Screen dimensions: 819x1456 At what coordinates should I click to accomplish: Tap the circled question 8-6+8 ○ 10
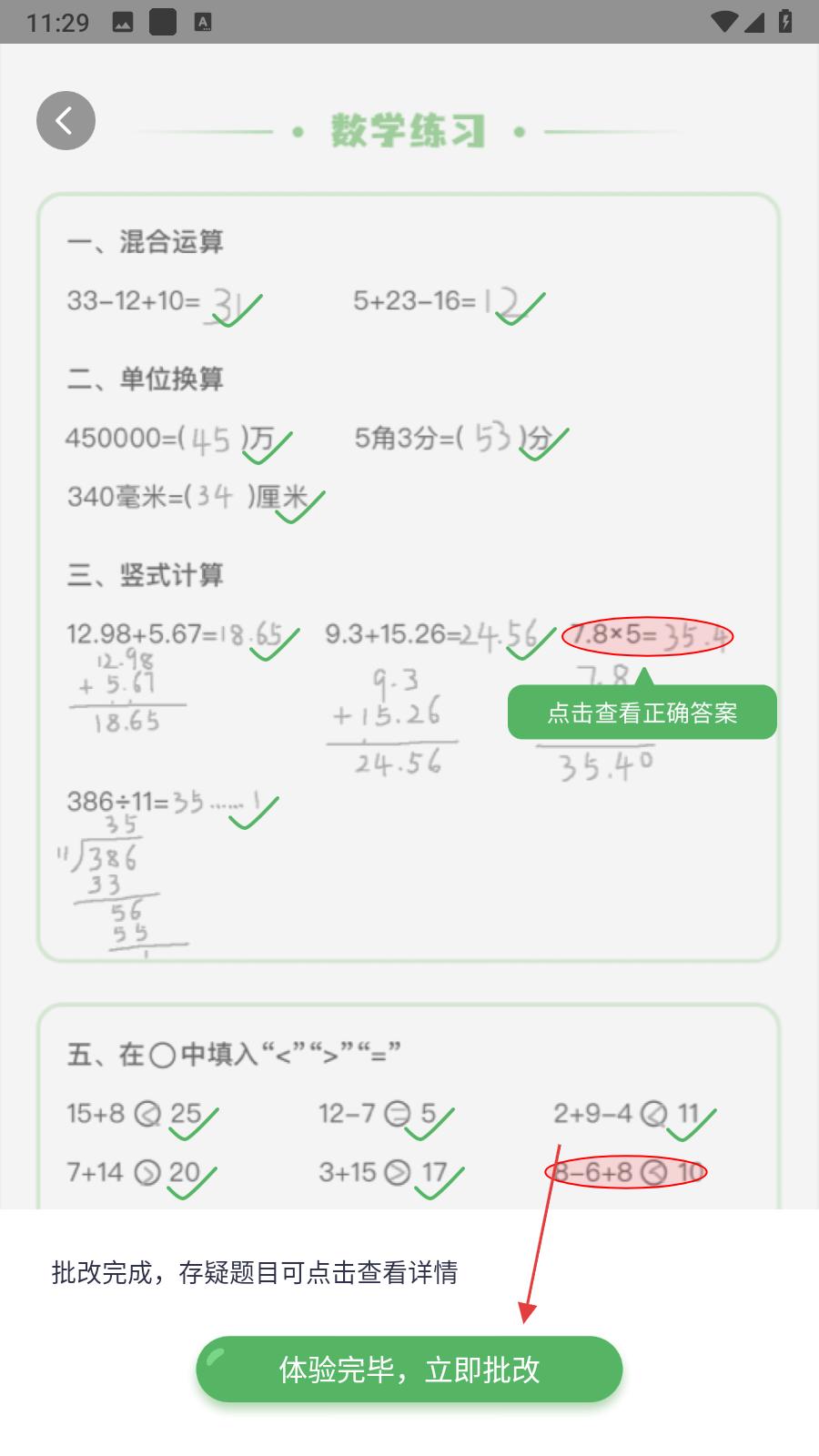tap(625, 1172)
